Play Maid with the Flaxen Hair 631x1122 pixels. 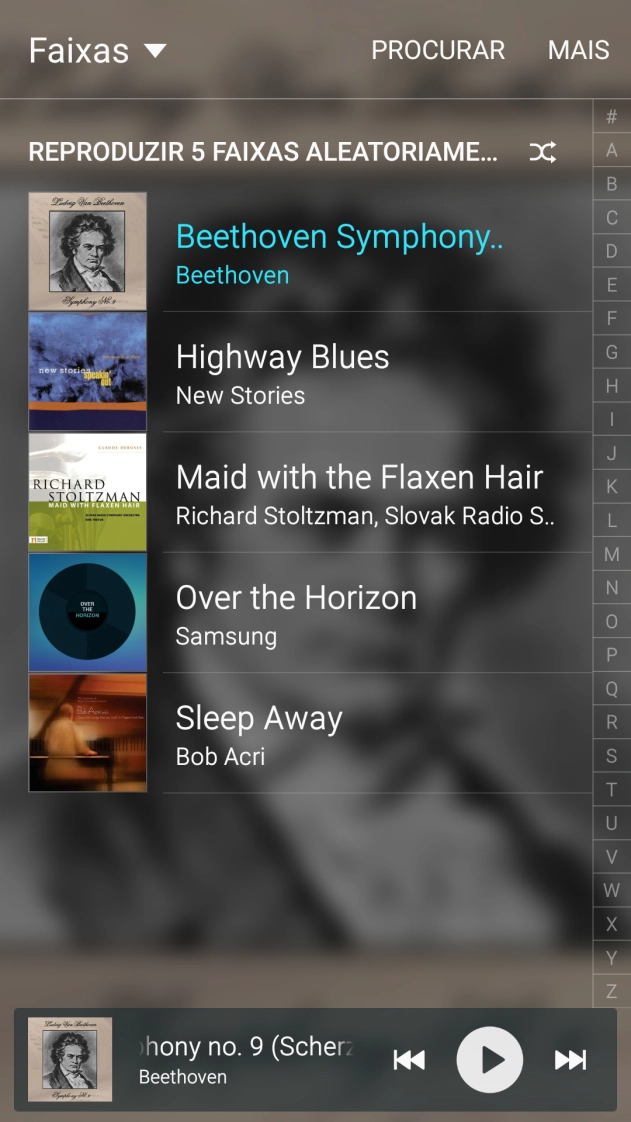[x=340, y=492]
